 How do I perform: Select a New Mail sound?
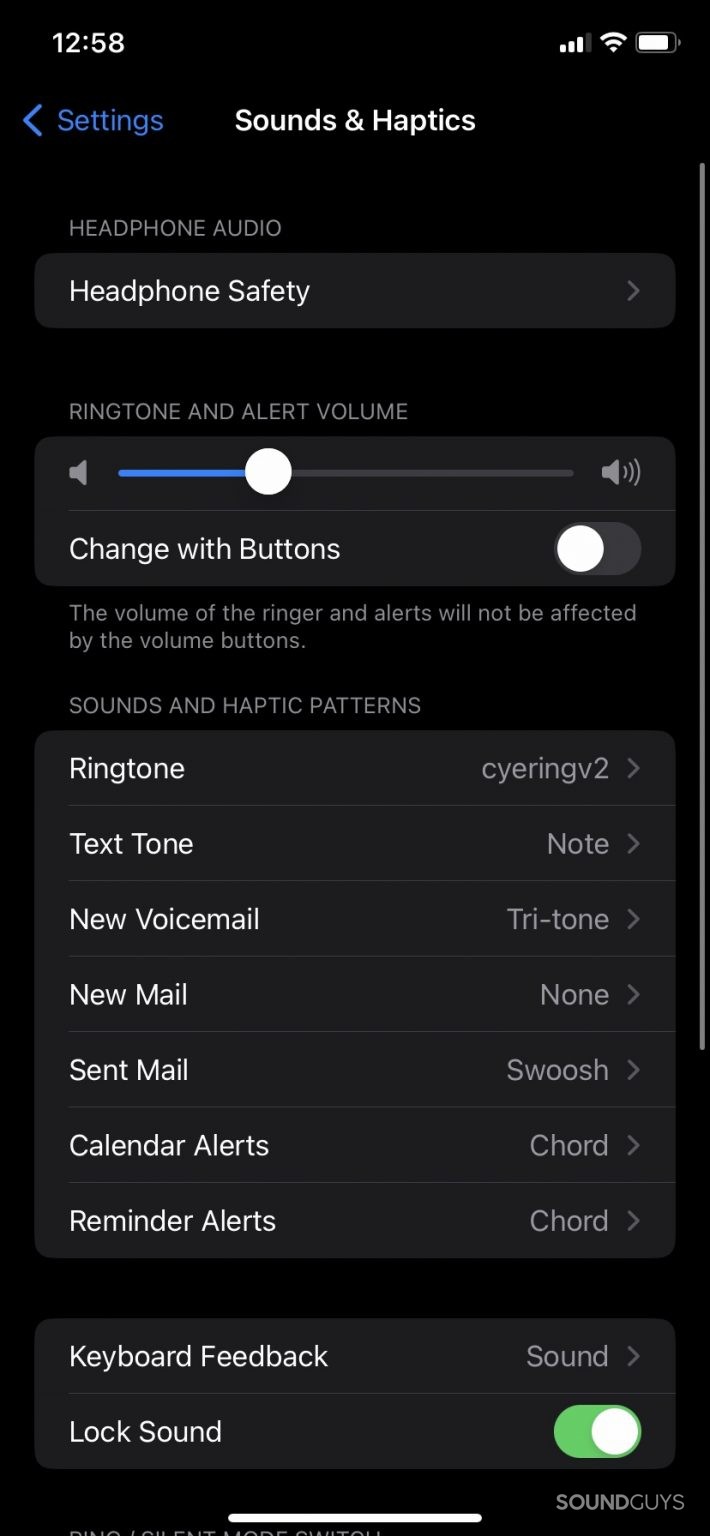354,995
